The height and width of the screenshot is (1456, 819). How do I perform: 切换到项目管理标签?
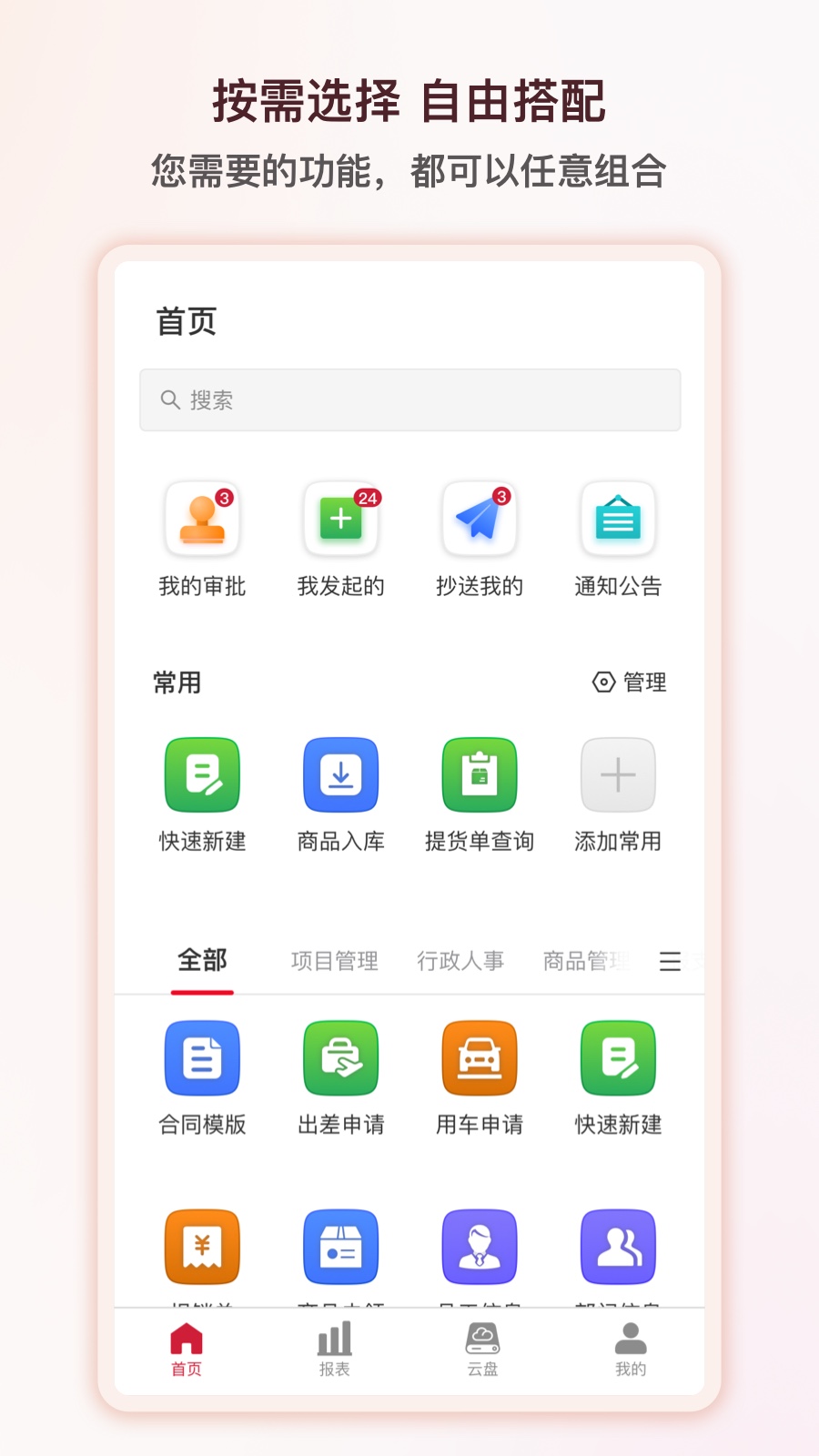(335, 961)
